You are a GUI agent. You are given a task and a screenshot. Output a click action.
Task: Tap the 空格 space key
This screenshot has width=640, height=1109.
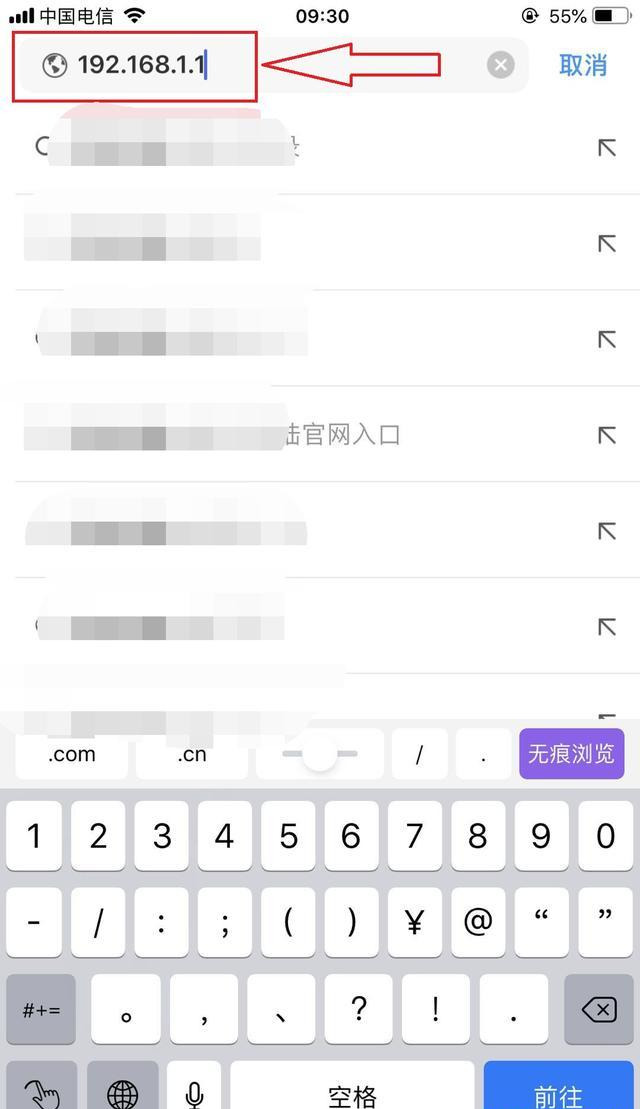click(x=352, y=1092)
